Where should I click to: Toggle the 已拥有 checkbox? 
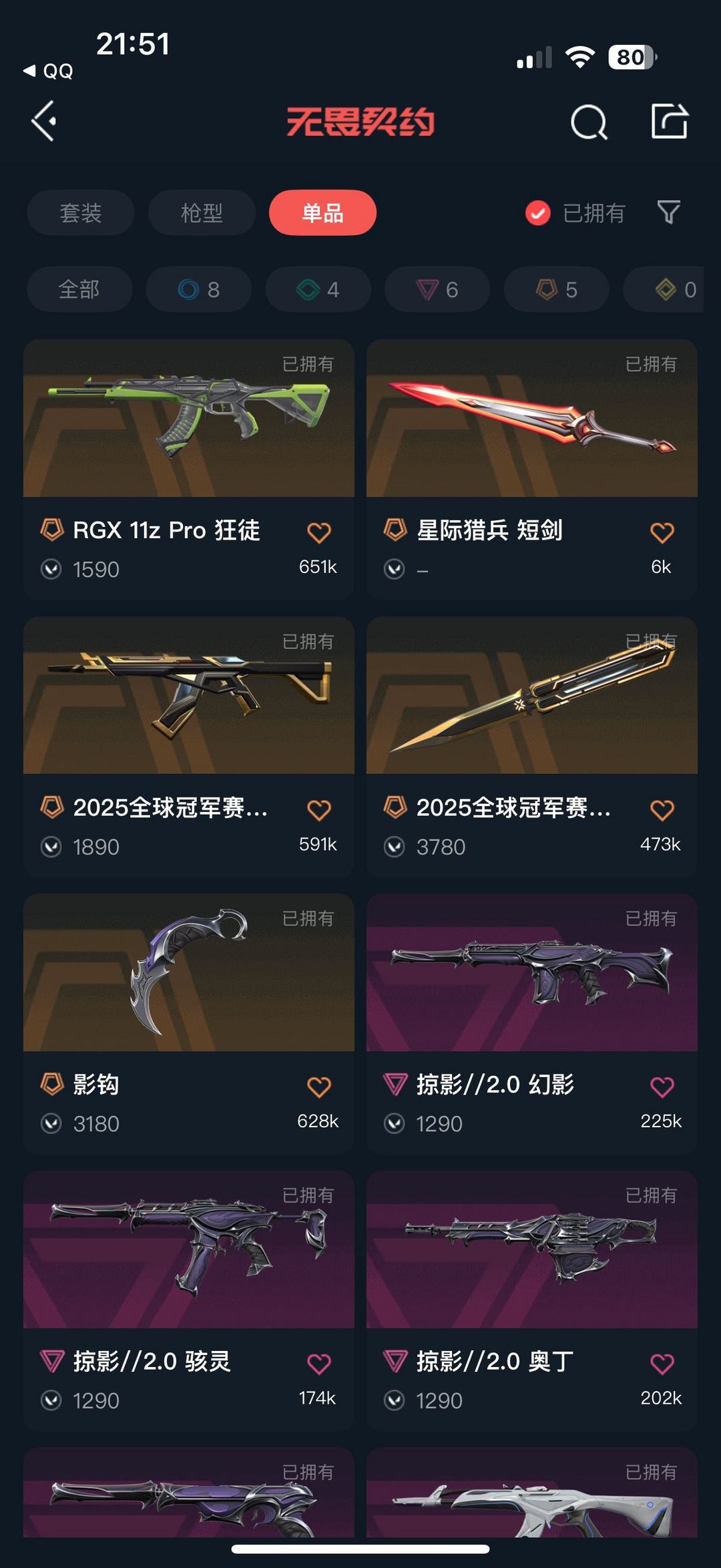[x=538, y=213]
